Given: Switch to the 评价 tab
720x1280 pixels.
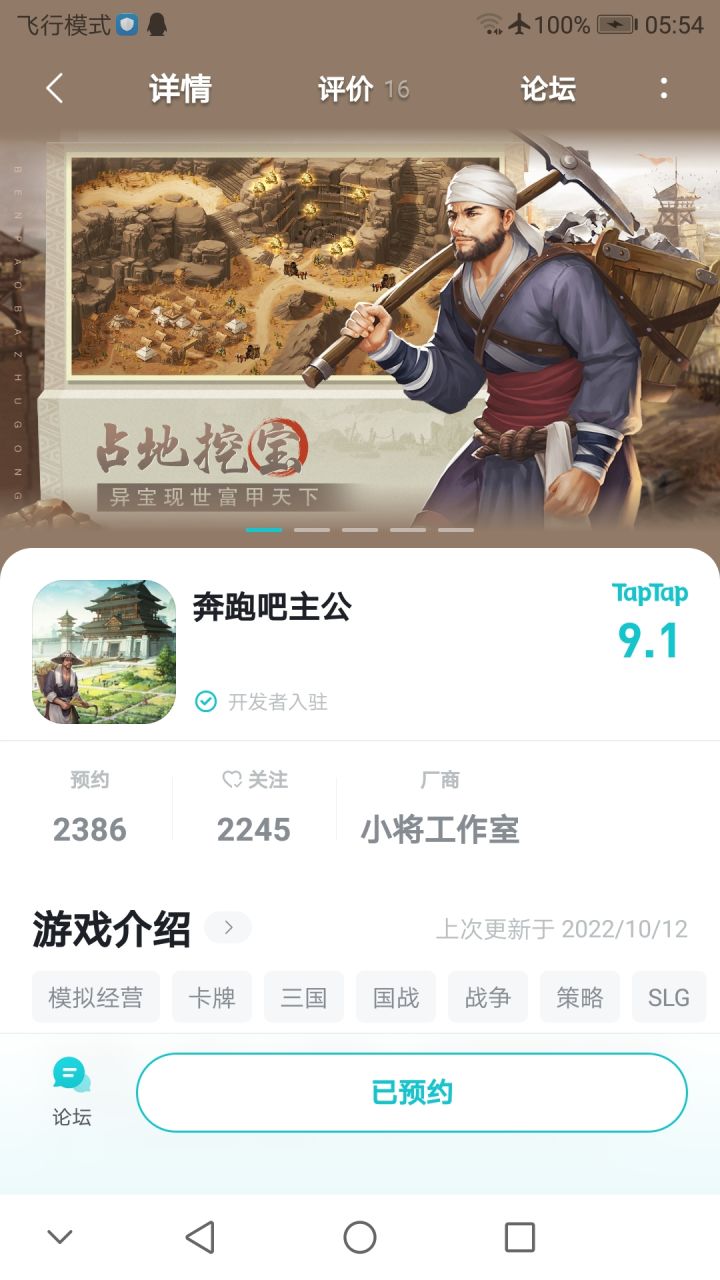Looking at the screenshot, I should (345, 89).
